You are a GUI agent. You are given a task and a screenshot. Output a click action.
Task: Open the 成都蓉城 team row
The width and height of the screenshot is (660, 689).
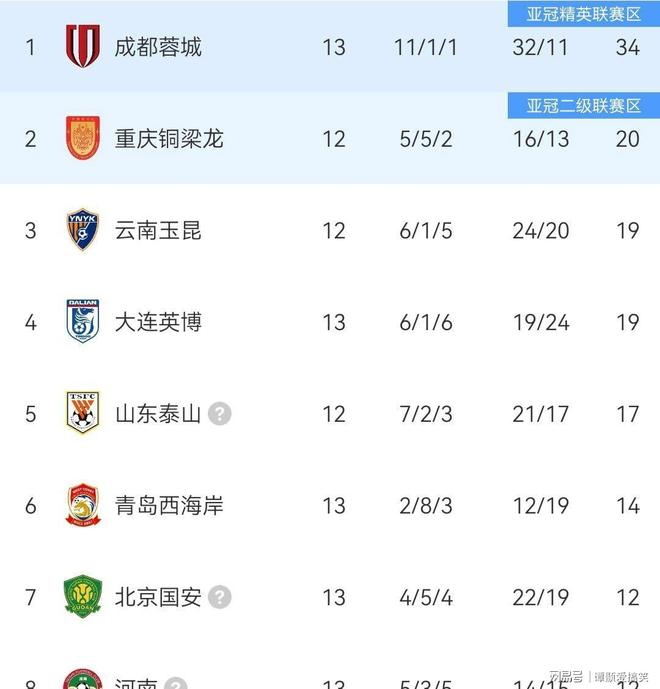coord(330,46)
